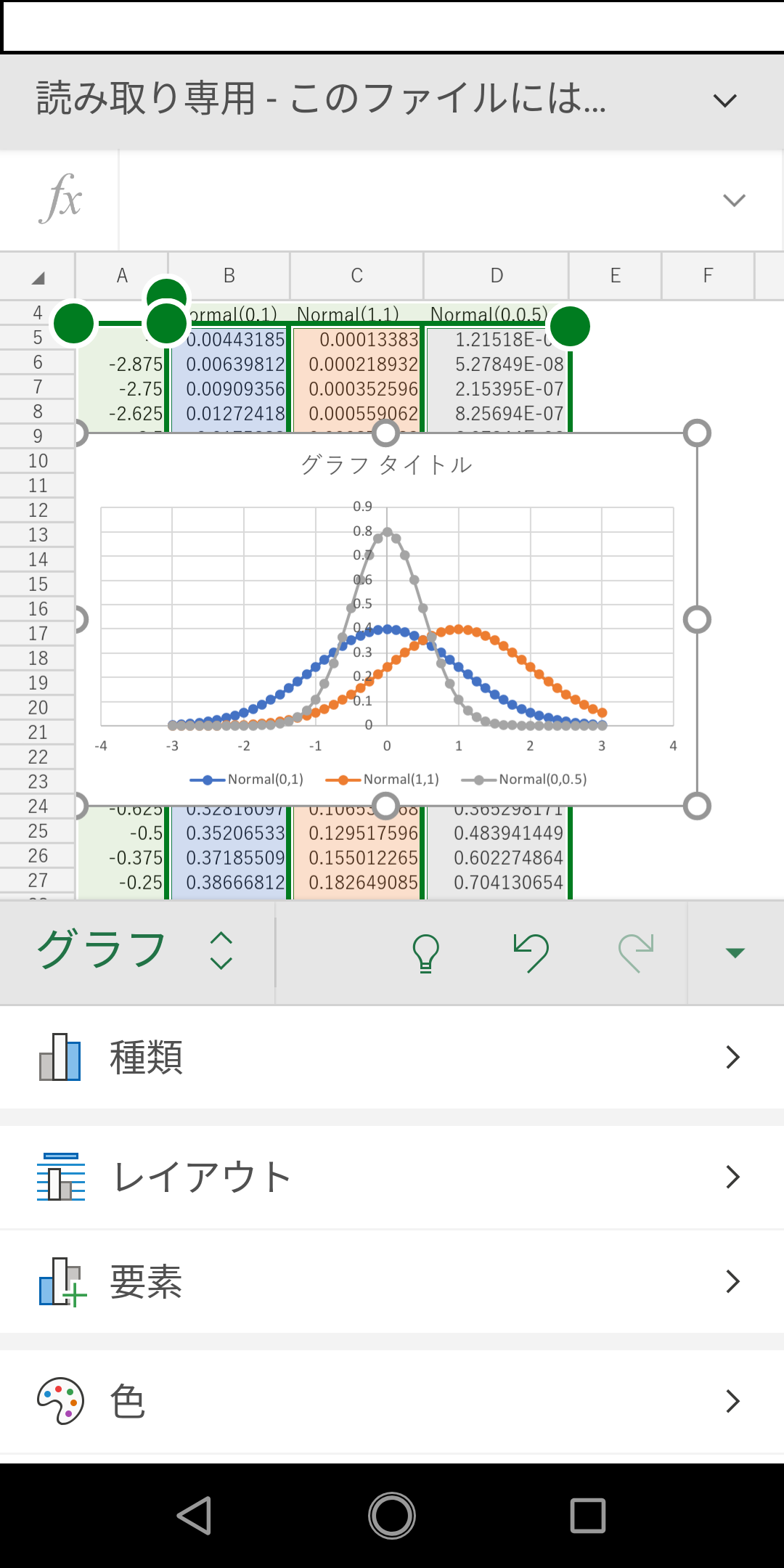The height and width of the screenshot is (1568, 784).
Task: Open 種類 chart type options
Action: (392, 1057)
